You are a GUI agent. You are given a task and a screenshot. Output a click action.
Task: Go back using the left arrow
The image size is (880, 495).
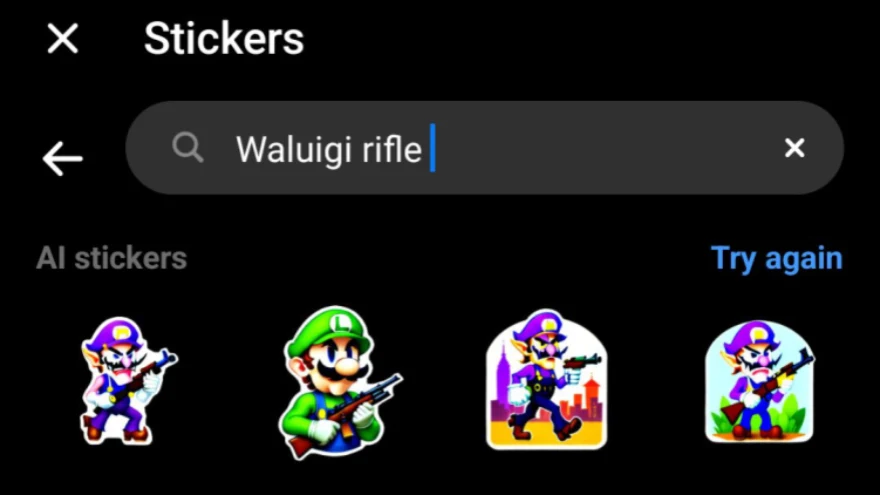(x=62, y=157)
